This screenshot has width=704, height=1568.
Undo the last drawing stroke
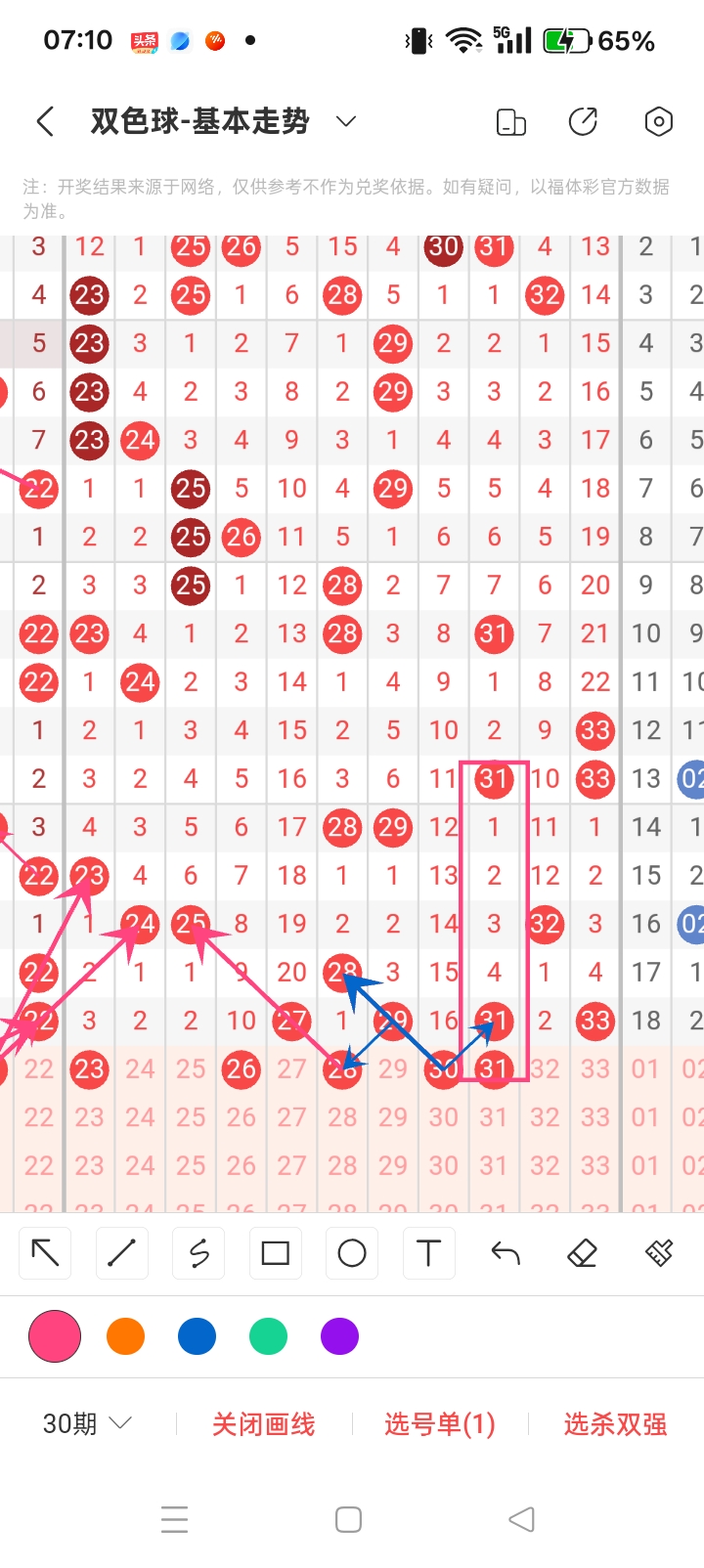[x=506, y=1253]
